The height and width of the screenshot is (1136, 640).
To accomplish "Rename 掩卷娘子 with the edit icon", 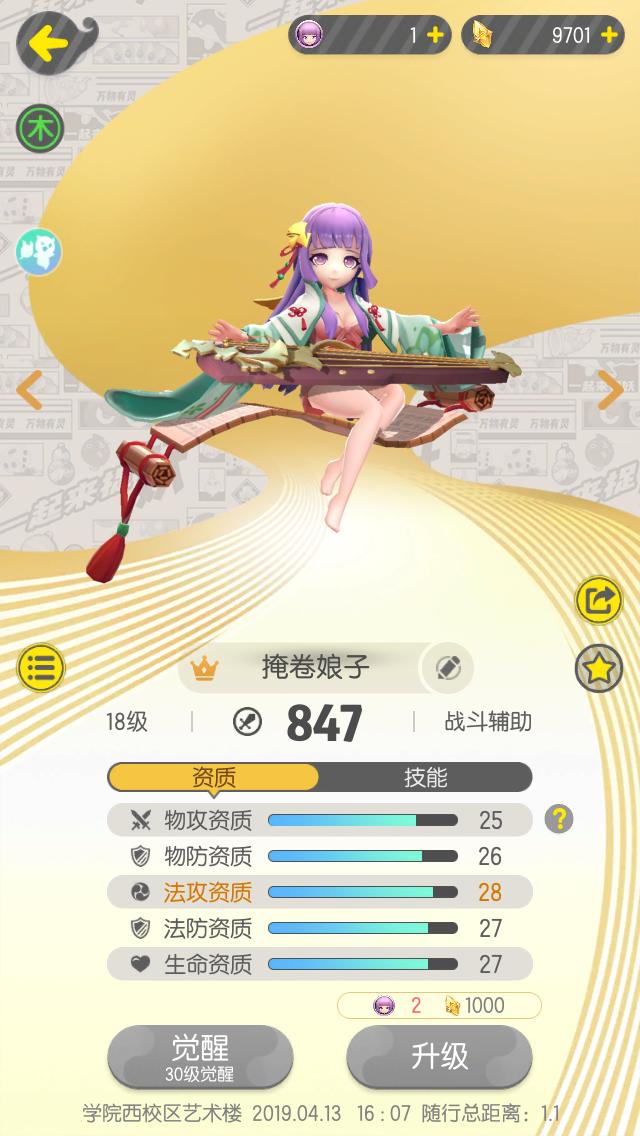I will coord(448,668).
